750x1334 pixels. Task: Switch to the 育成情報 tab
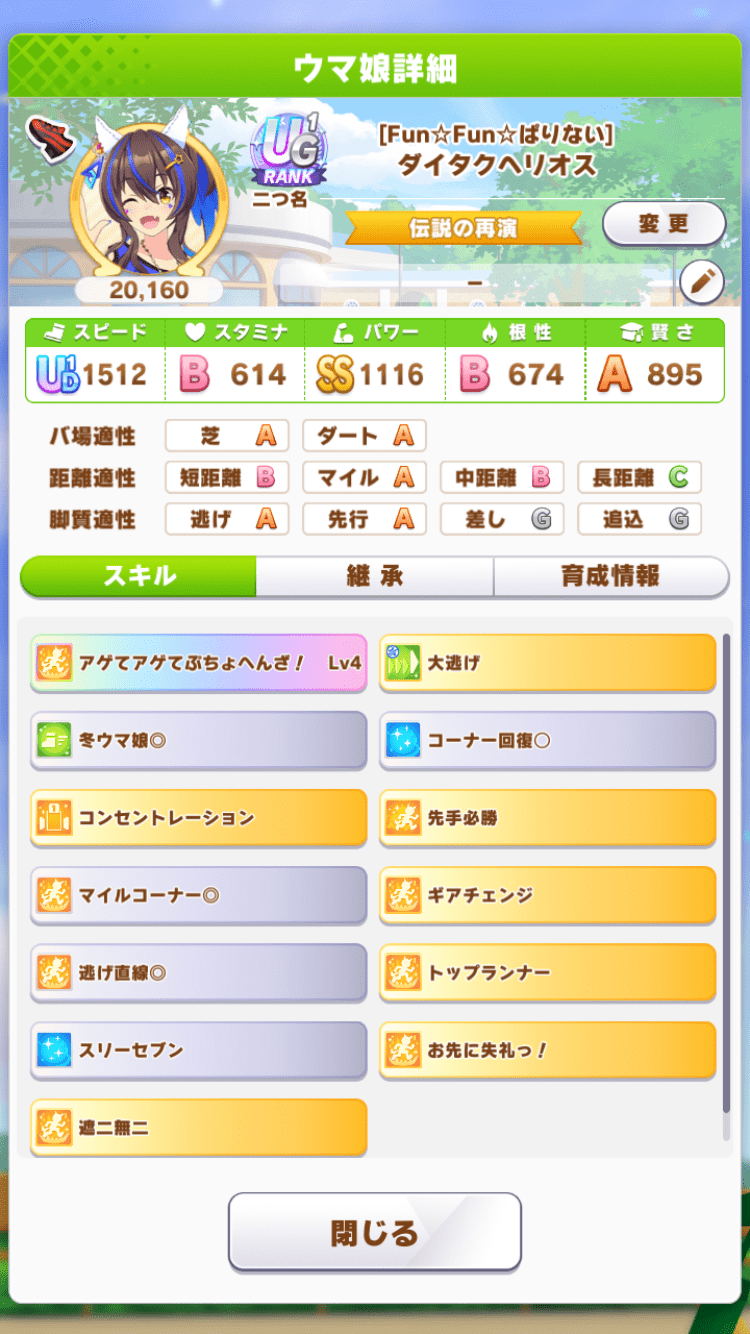click(610, 576)
